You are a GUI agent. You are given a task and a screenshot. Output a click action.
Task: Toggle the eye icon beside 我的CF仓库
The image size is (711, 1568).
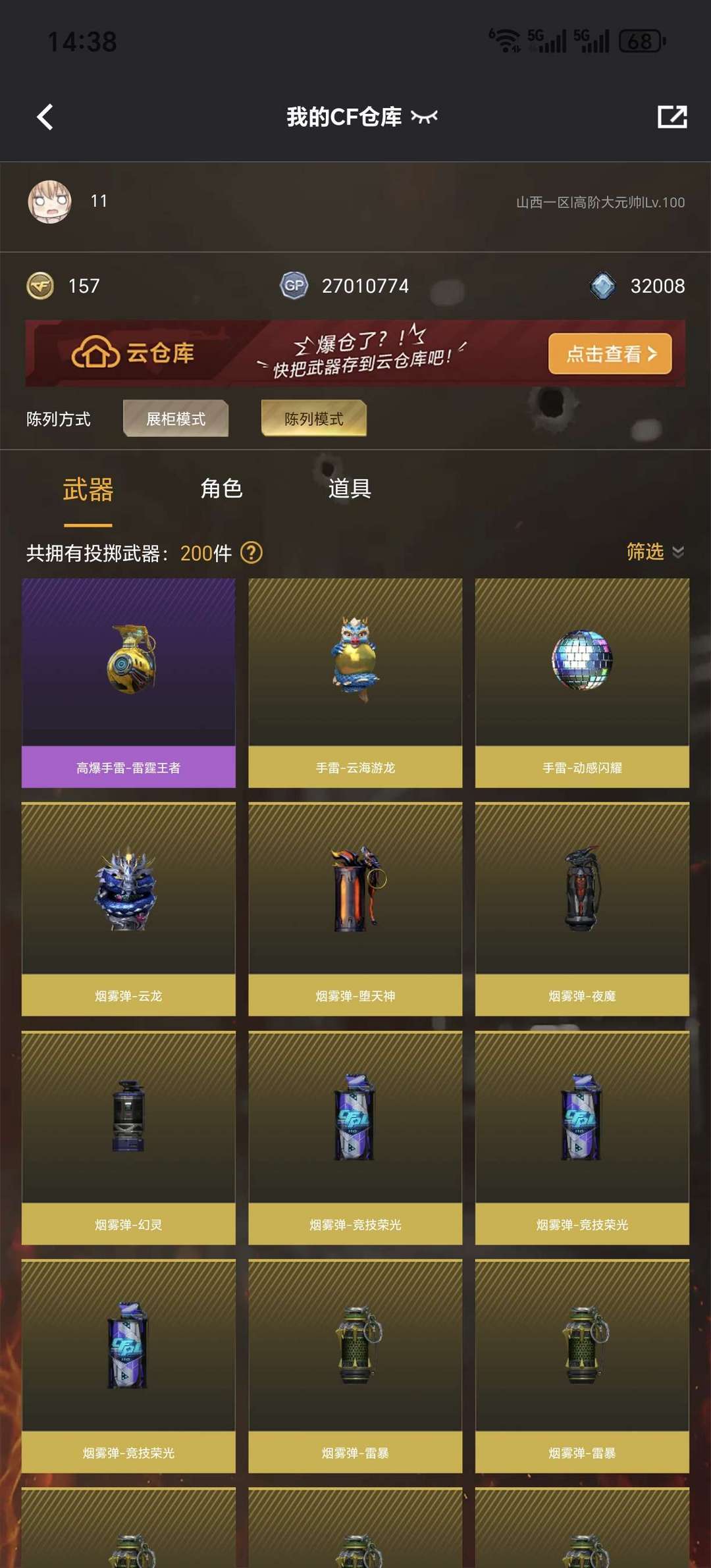tap(424, 117)
